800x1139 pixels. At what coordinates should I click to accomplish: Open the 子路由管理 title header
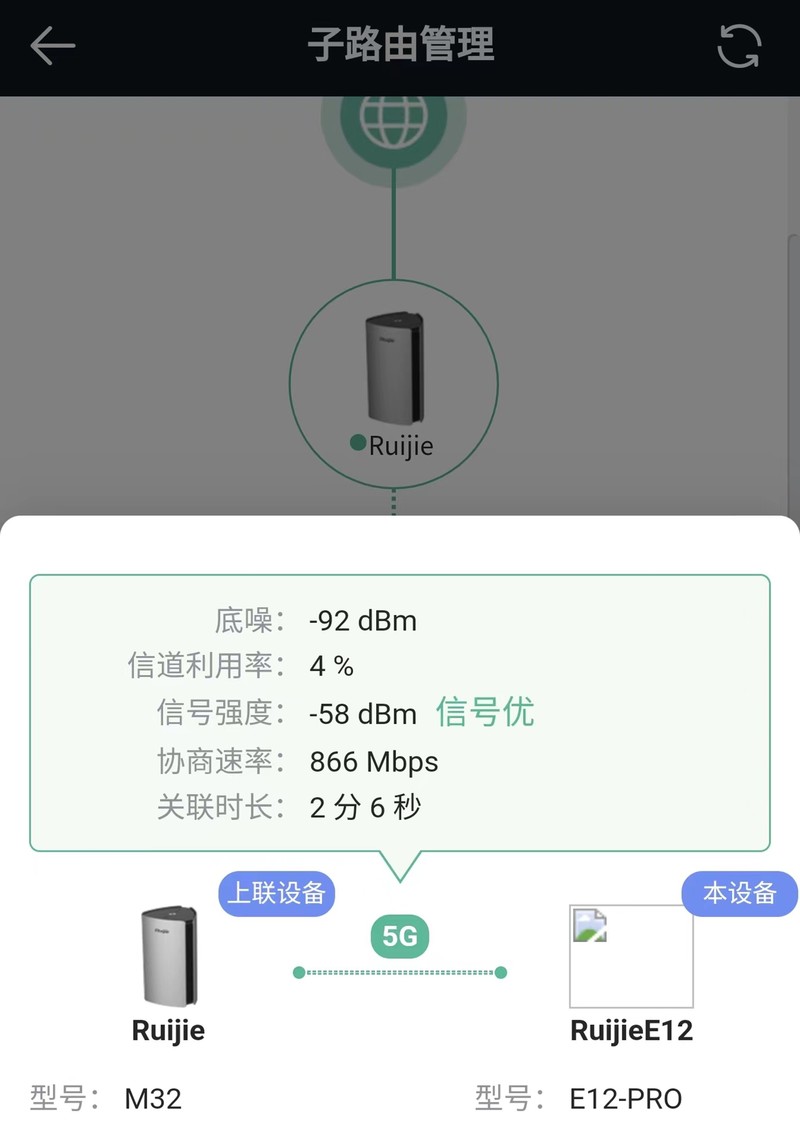(399, 45)
